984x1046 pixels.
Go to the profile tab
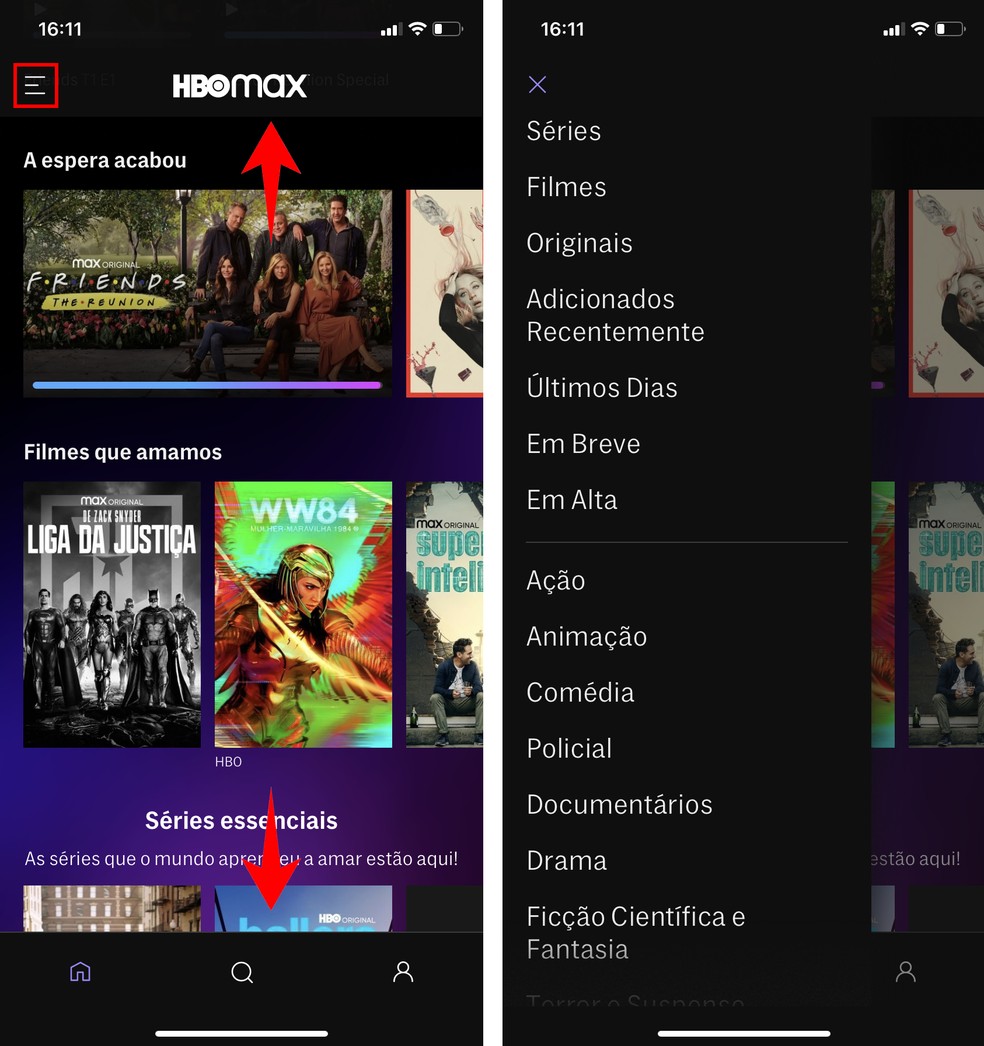pos(403,971)
